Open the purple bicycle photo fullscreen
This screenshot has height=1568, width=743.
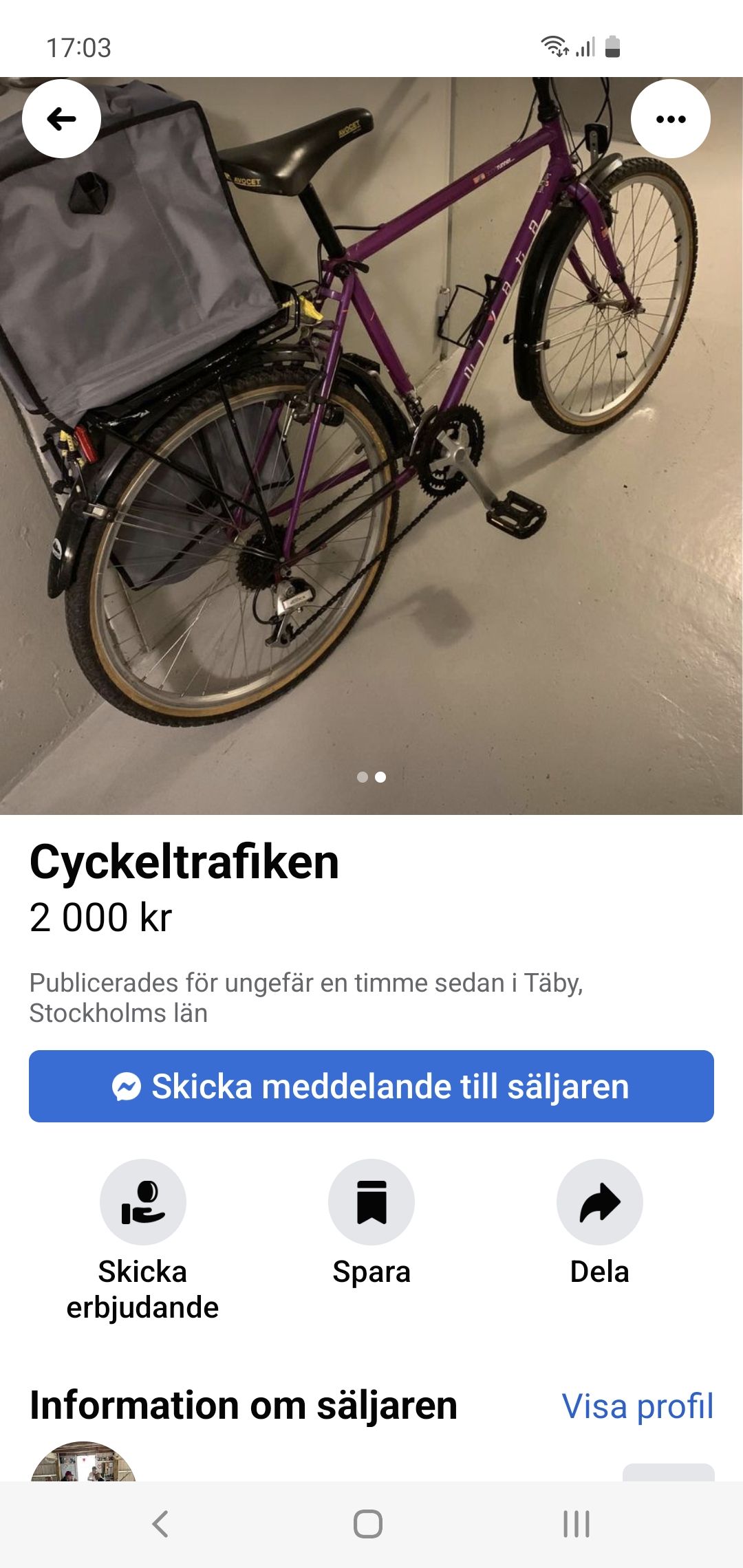click(x=371, y=447)
